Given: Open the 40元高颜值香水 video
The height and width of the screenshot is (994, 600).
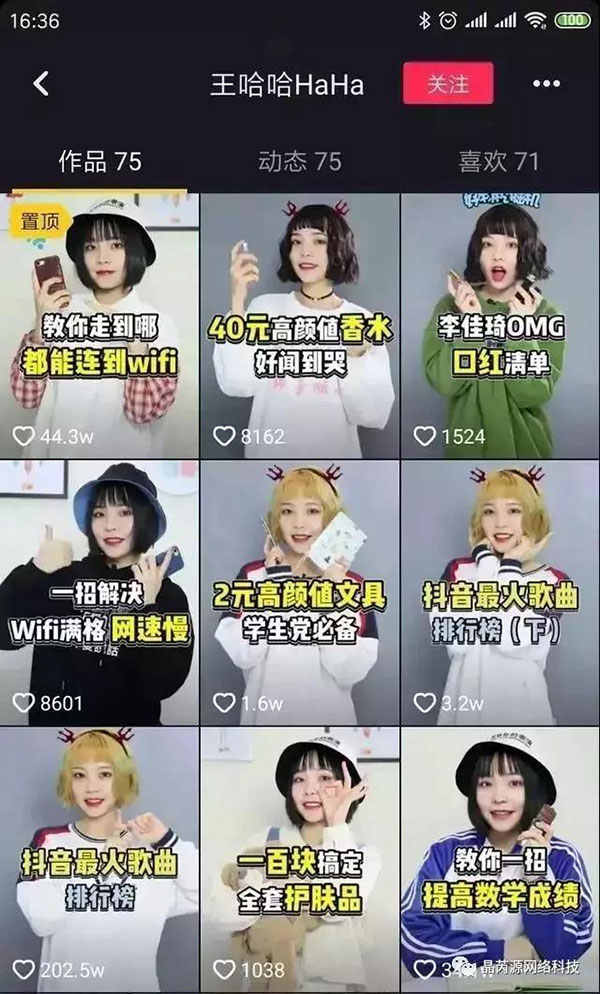Looking at the screenshot, I should 299,325.
